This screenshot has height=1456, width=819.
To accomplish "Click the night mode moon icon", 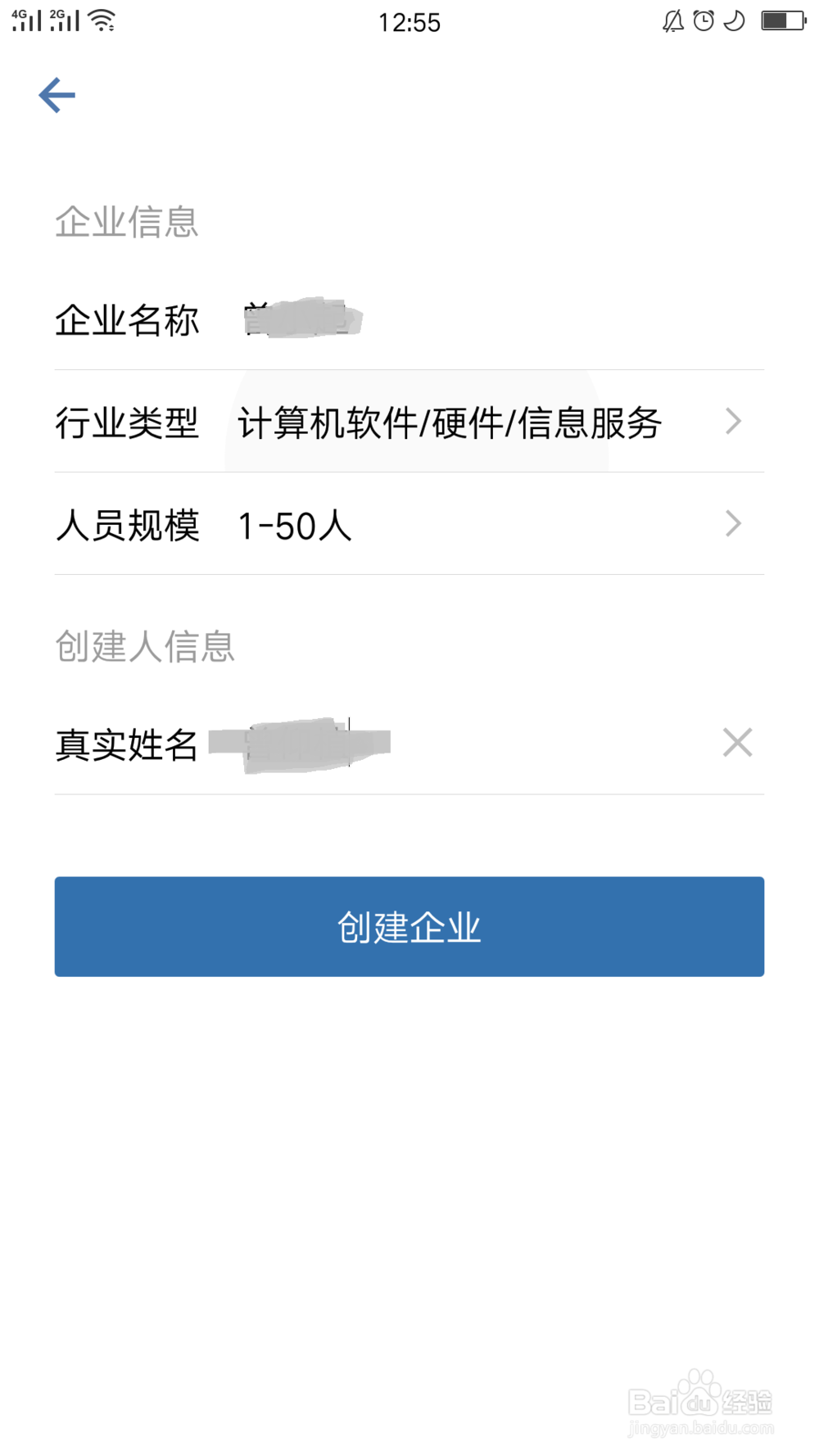I will click(x=734, y=21).
